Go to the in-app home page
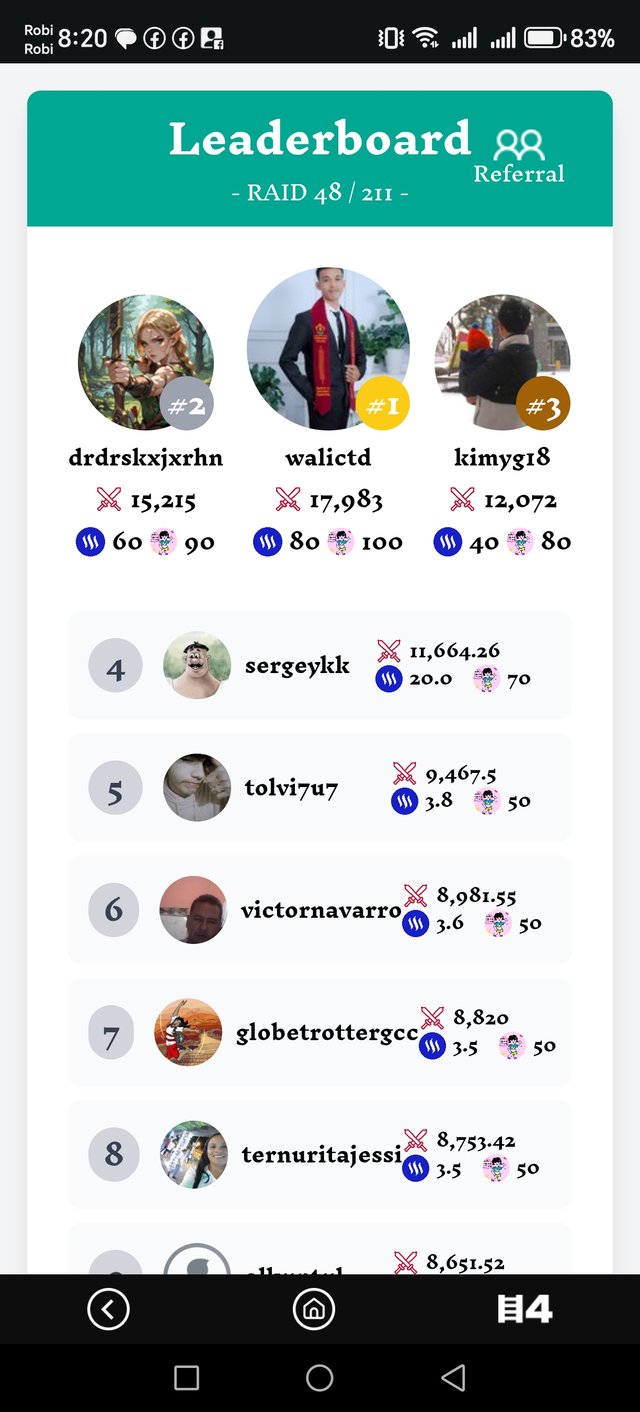The height and width of the screenshot is (1412, 640). point(314,1309)
